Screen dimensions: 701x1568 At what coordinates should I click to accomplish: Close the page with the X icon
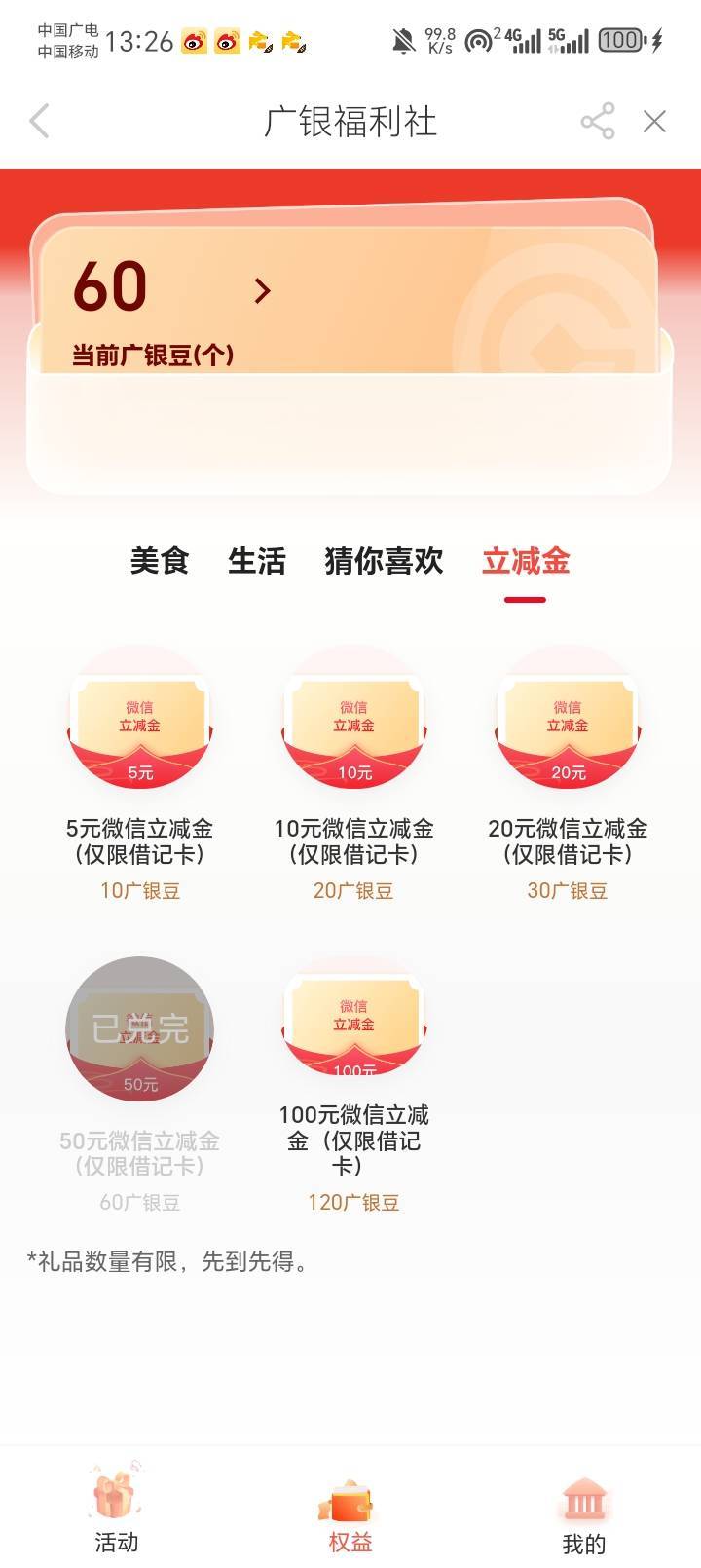click(655, 122)
